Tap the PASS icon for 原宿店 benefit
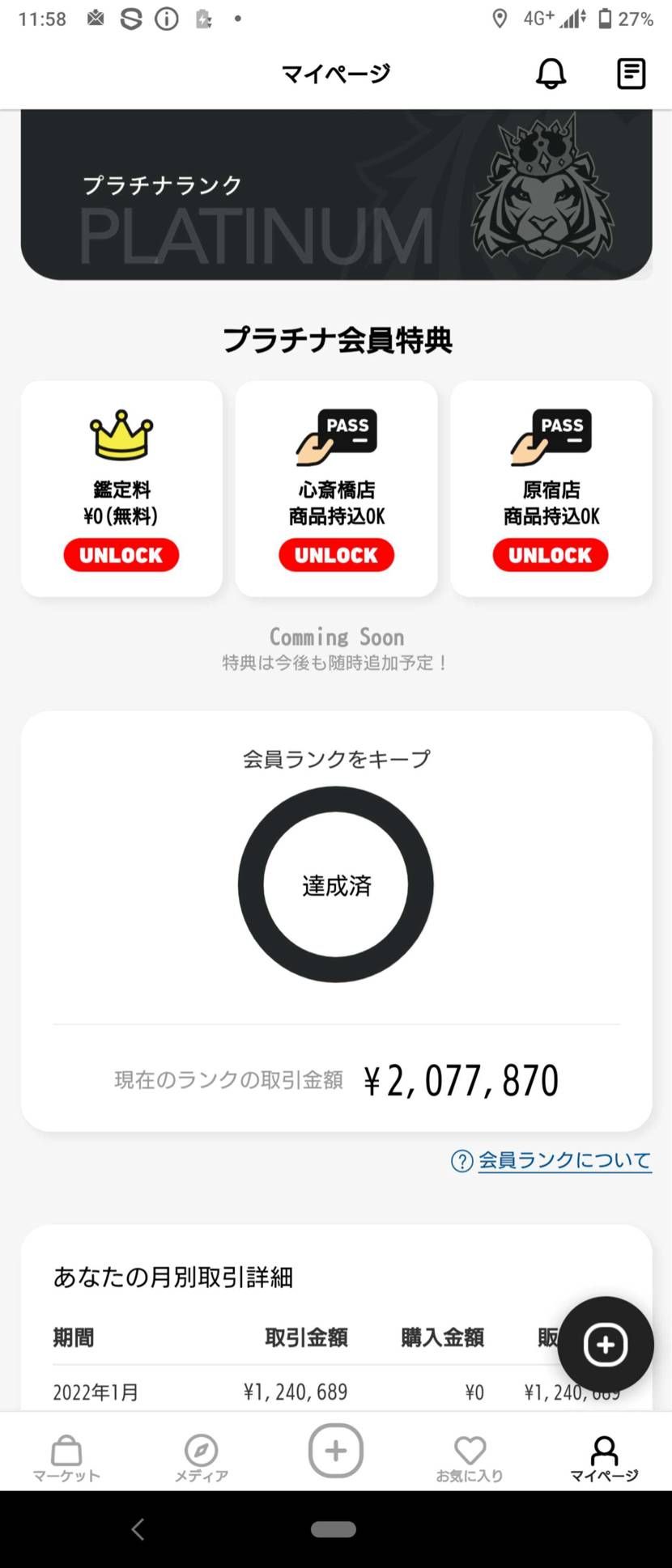The height and width of the screenshot is (1568, 672). (550, 434)
